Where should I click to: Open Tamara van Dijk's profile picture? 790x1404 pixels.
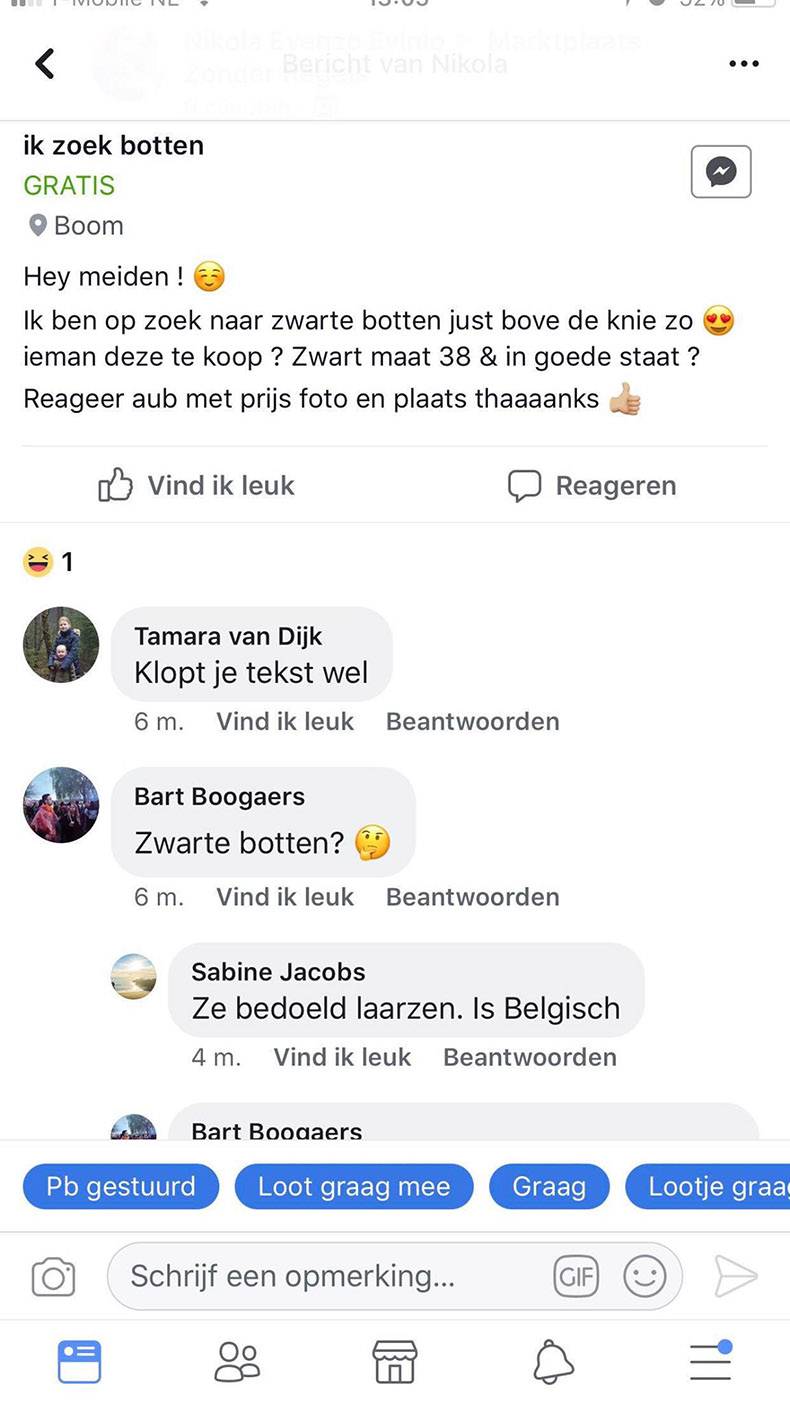(x=61, y=645)
